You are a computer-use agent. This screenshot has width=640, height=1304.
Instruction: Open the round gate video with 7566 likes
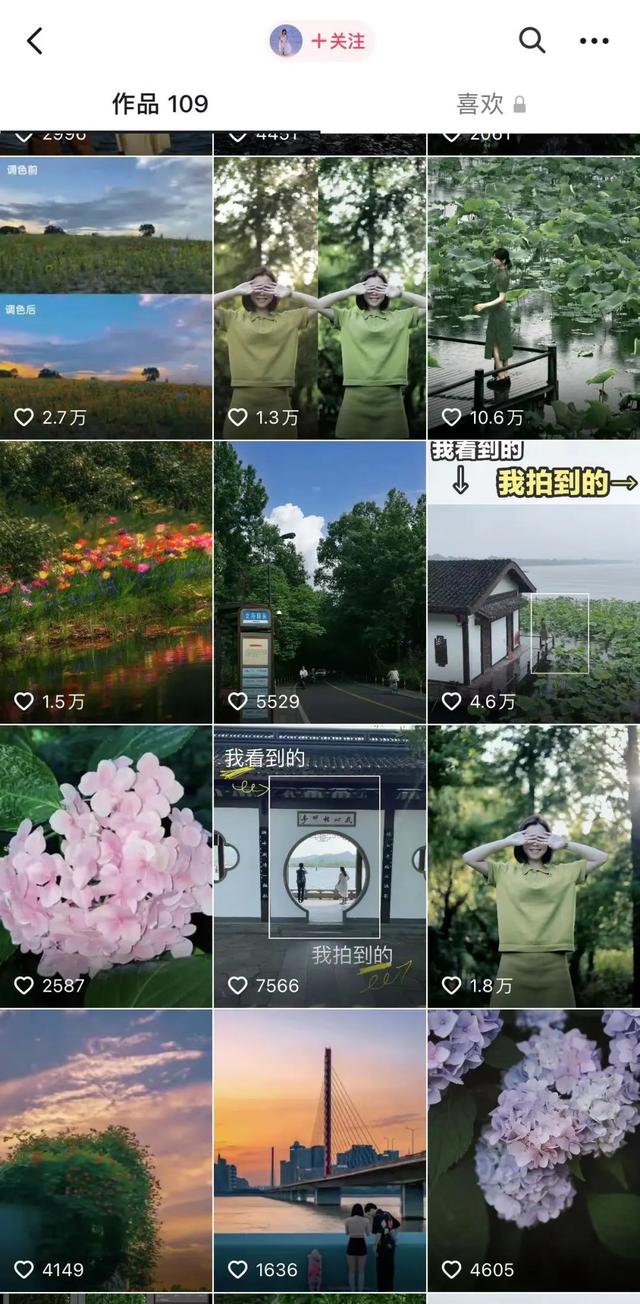pyautogui.click(x=320, y=866)
